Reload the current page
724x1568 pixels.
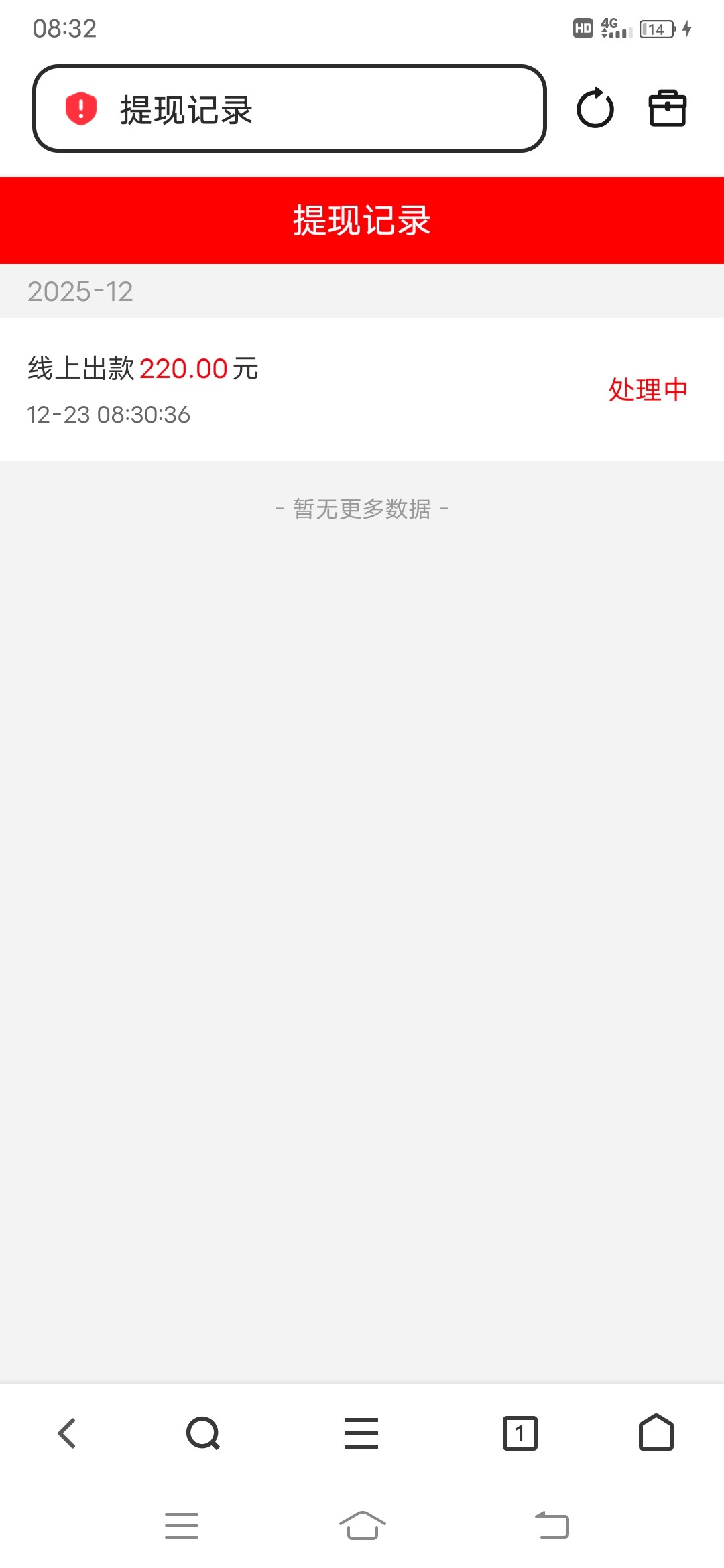pos(595,109)
